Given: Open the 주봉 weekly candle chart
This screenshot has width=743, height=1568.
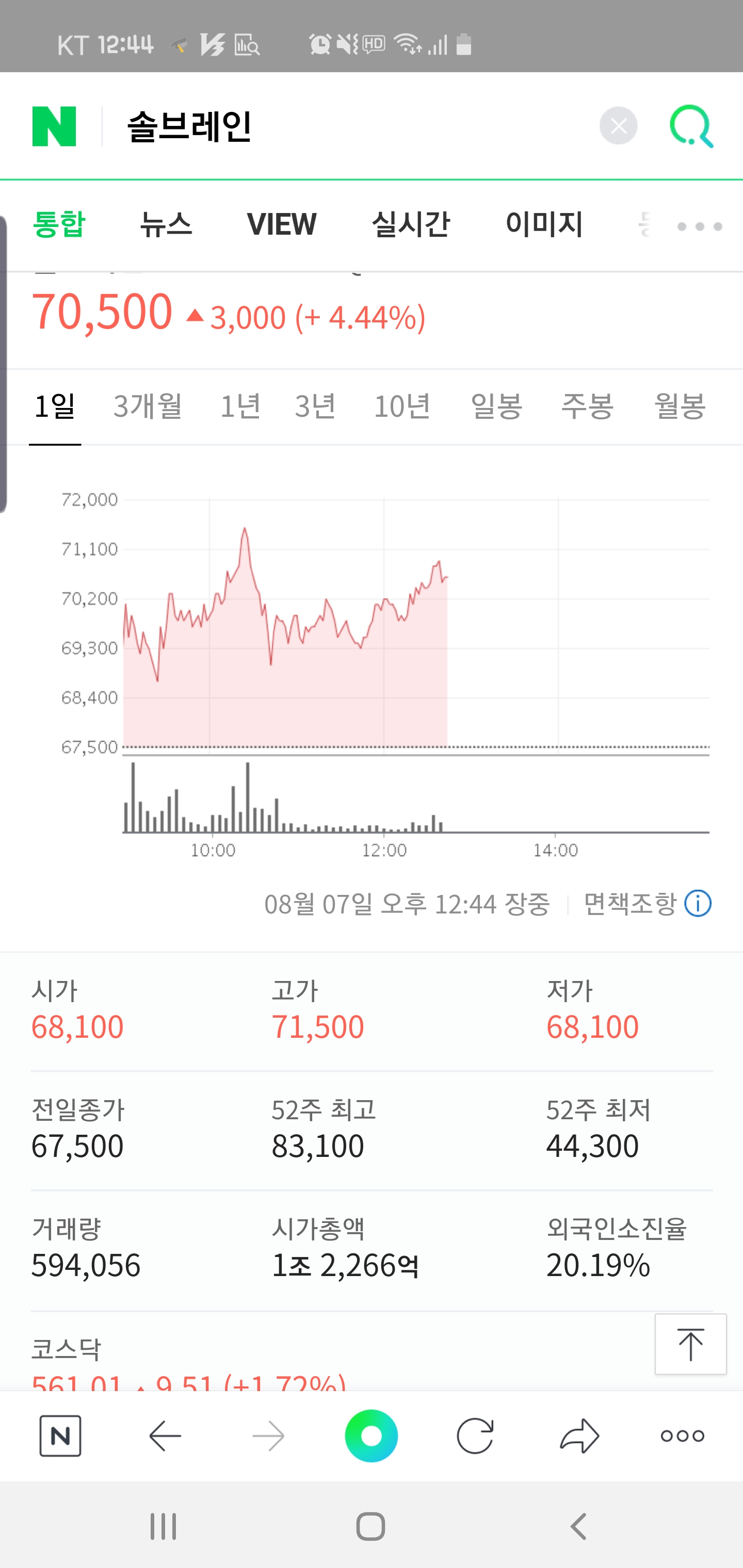Looking at the screenshot, I should 587,406.
